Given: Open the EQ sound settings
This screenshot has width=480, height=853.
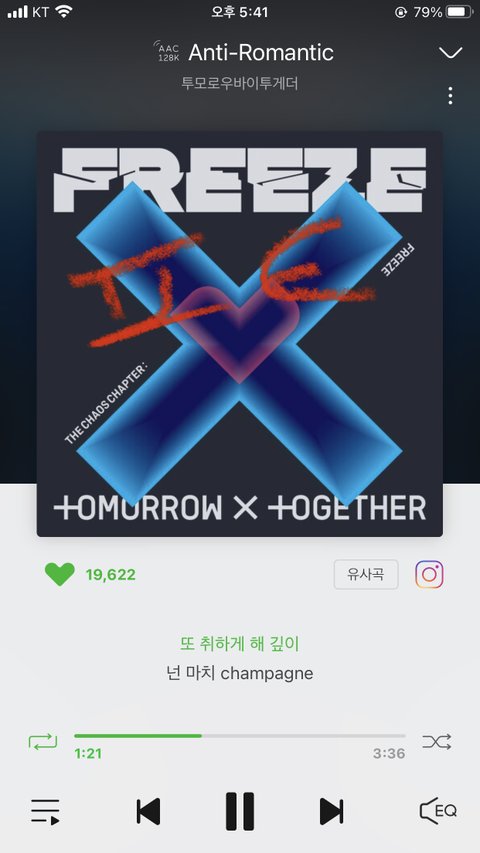Looking at the screenshot, I should tap(438, 811).
